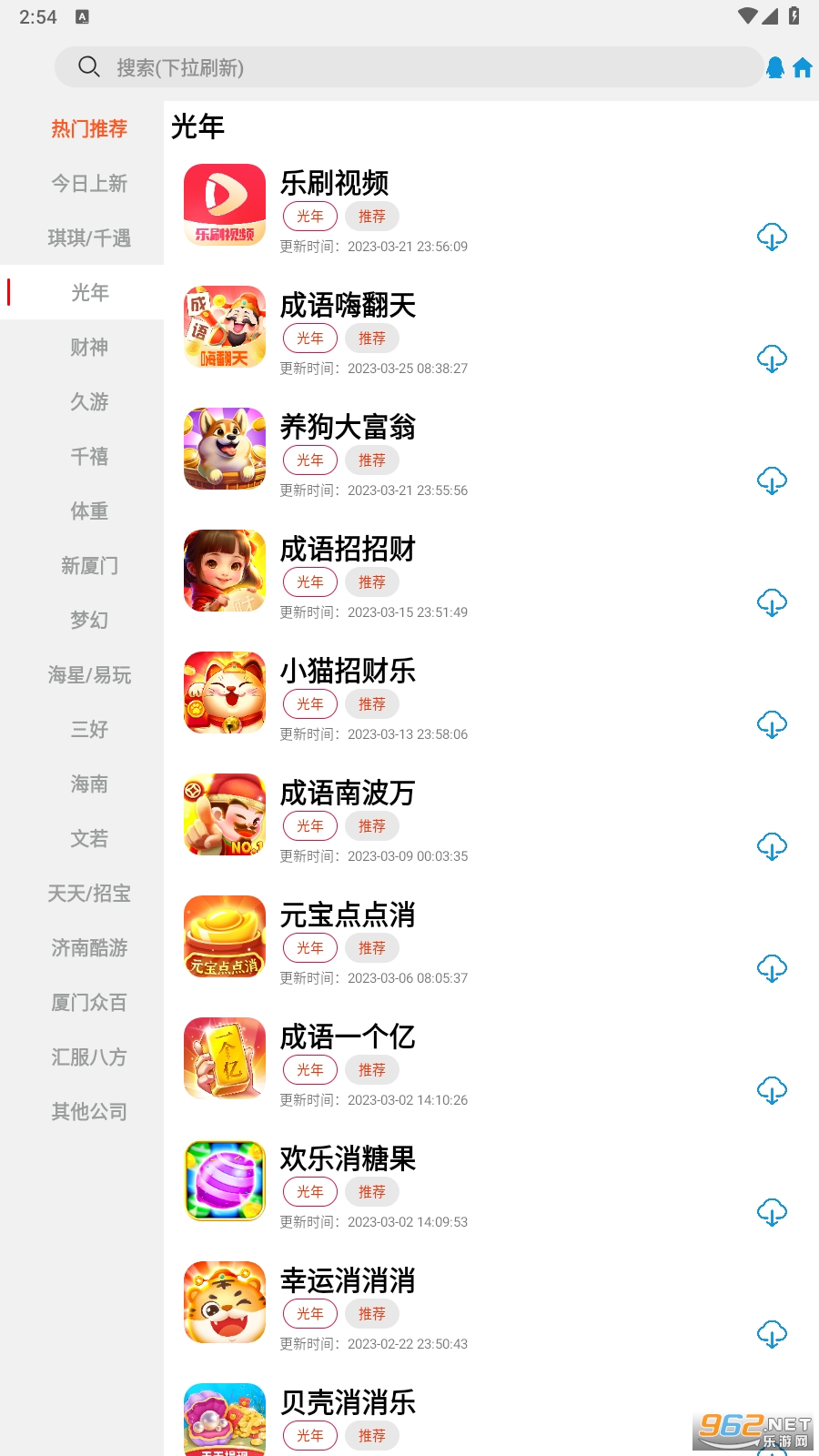Viewport: 819px width, 1456px height.
Task: Select the 海星/易玩 category
Action: pyautogui.click(x=89, y=674)
